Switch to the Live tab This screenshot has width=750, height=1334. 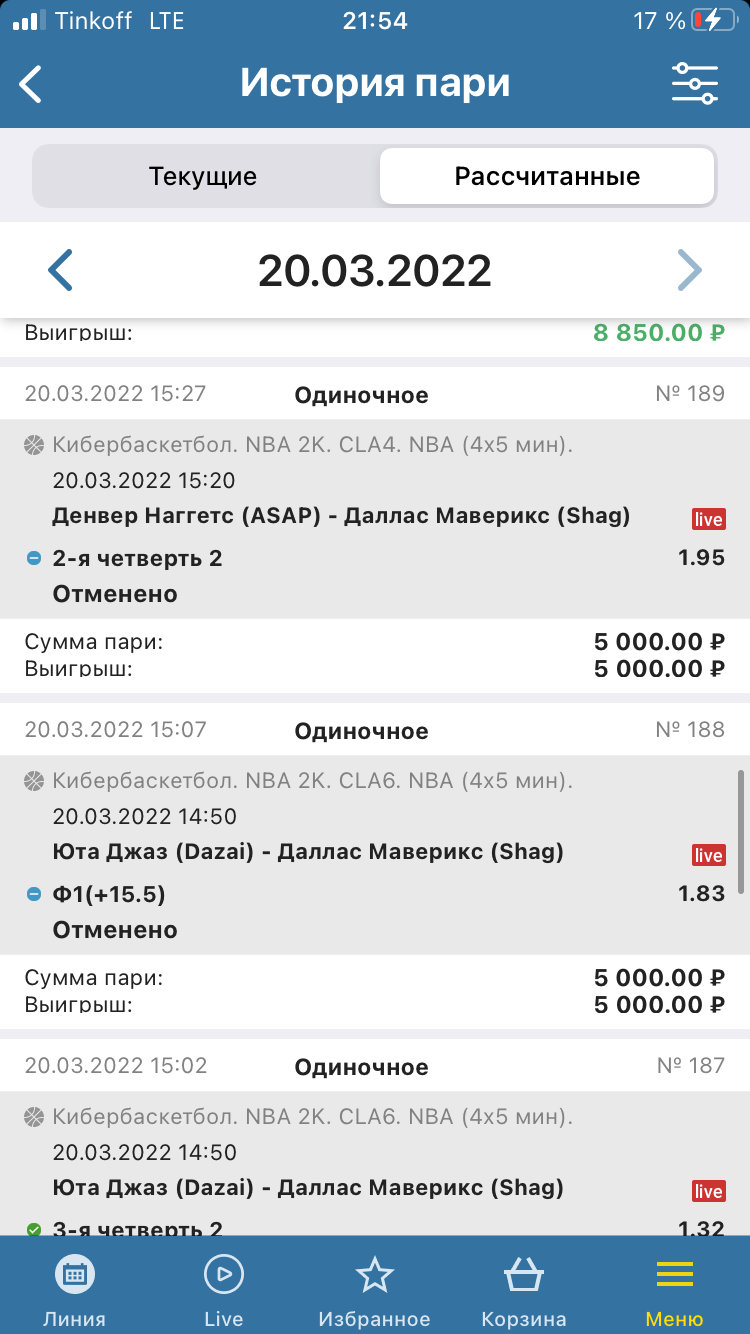pyautogui.click(x=224, y=1291)
